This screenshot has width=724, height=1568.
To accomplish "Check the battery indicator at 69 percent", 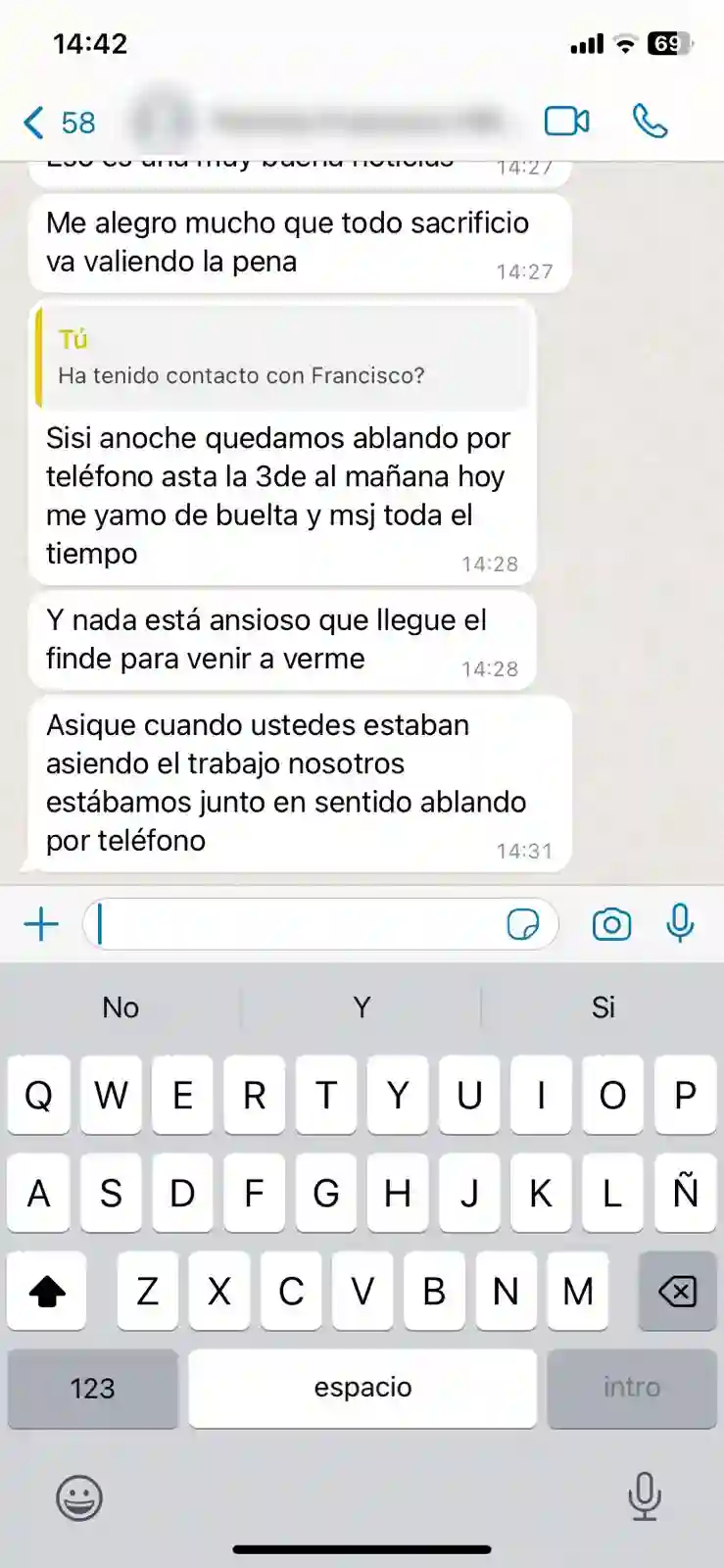I will click(671, 42).
